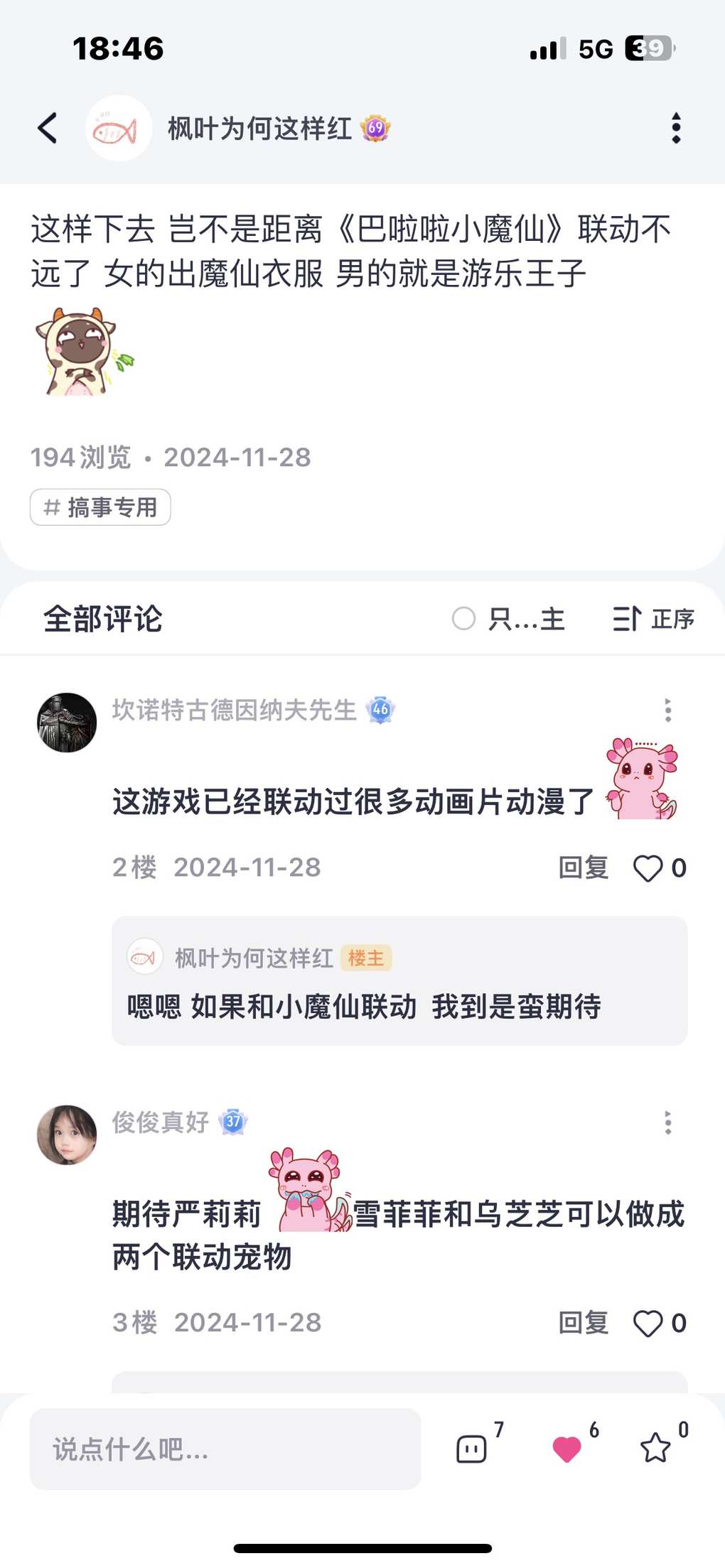Screen dimensions: 725x1568
Task: Go back to the previous page
Action: 48,129
